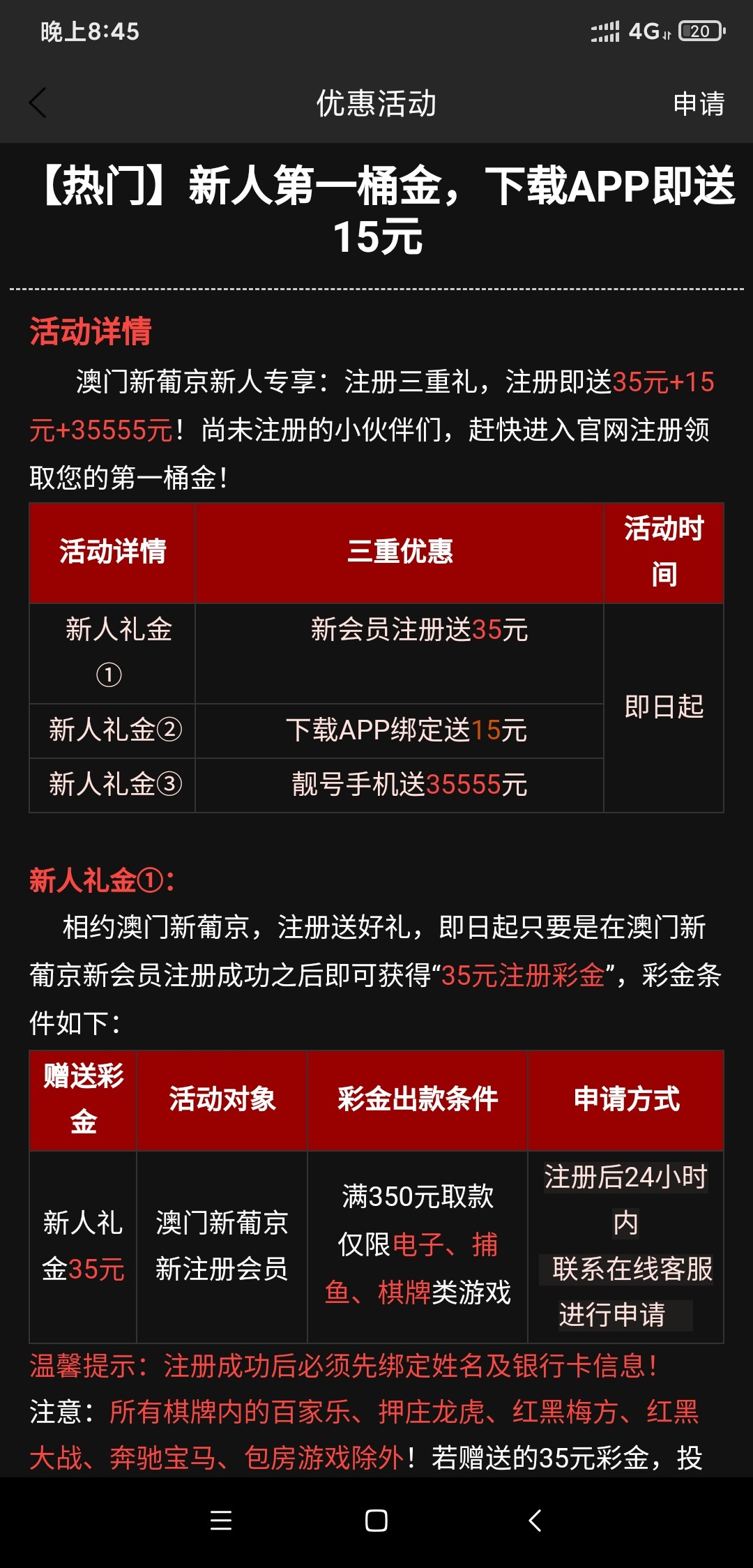Select the 新人礼金① table row

(x=111, y=653)
